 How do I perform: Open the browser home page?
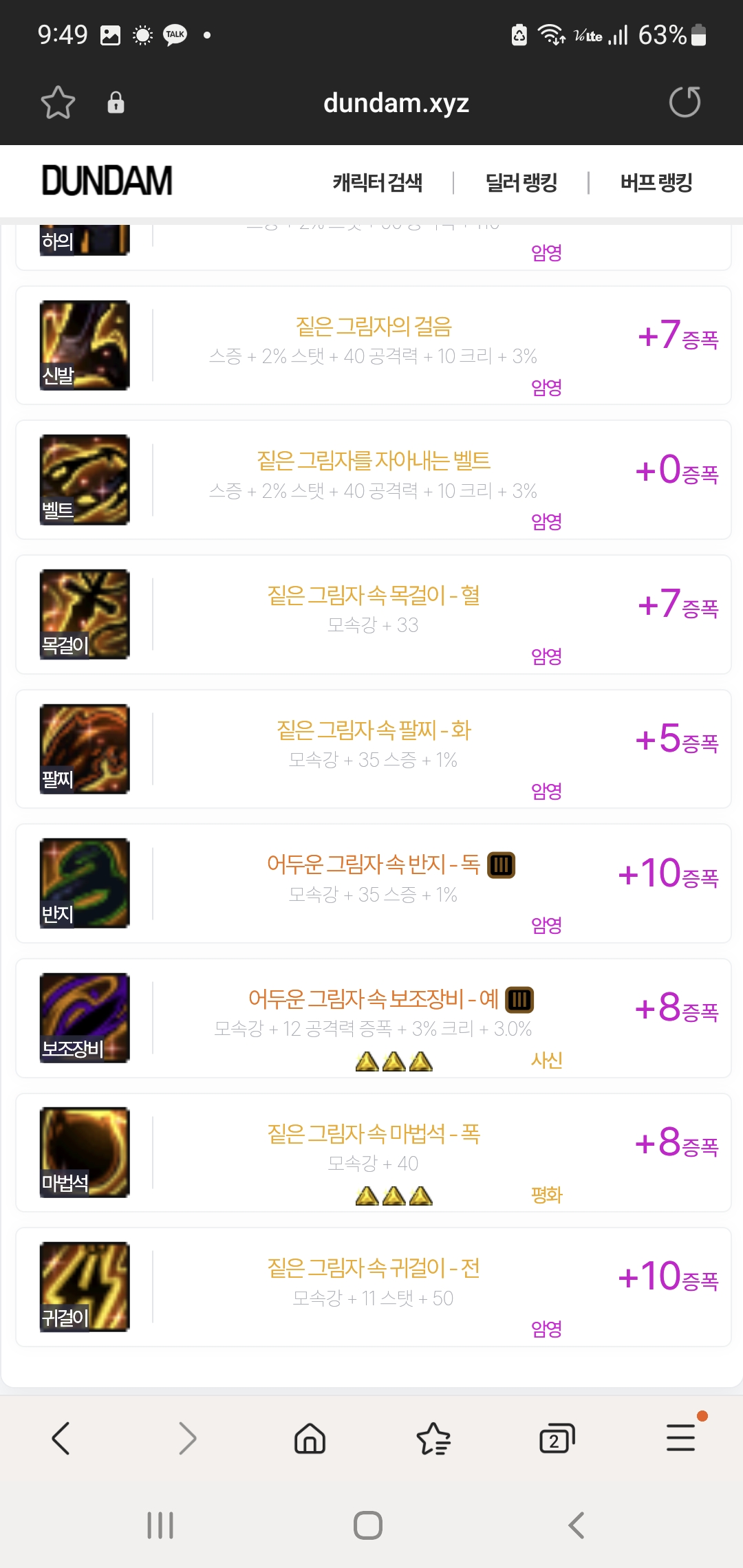point(310,1438)
